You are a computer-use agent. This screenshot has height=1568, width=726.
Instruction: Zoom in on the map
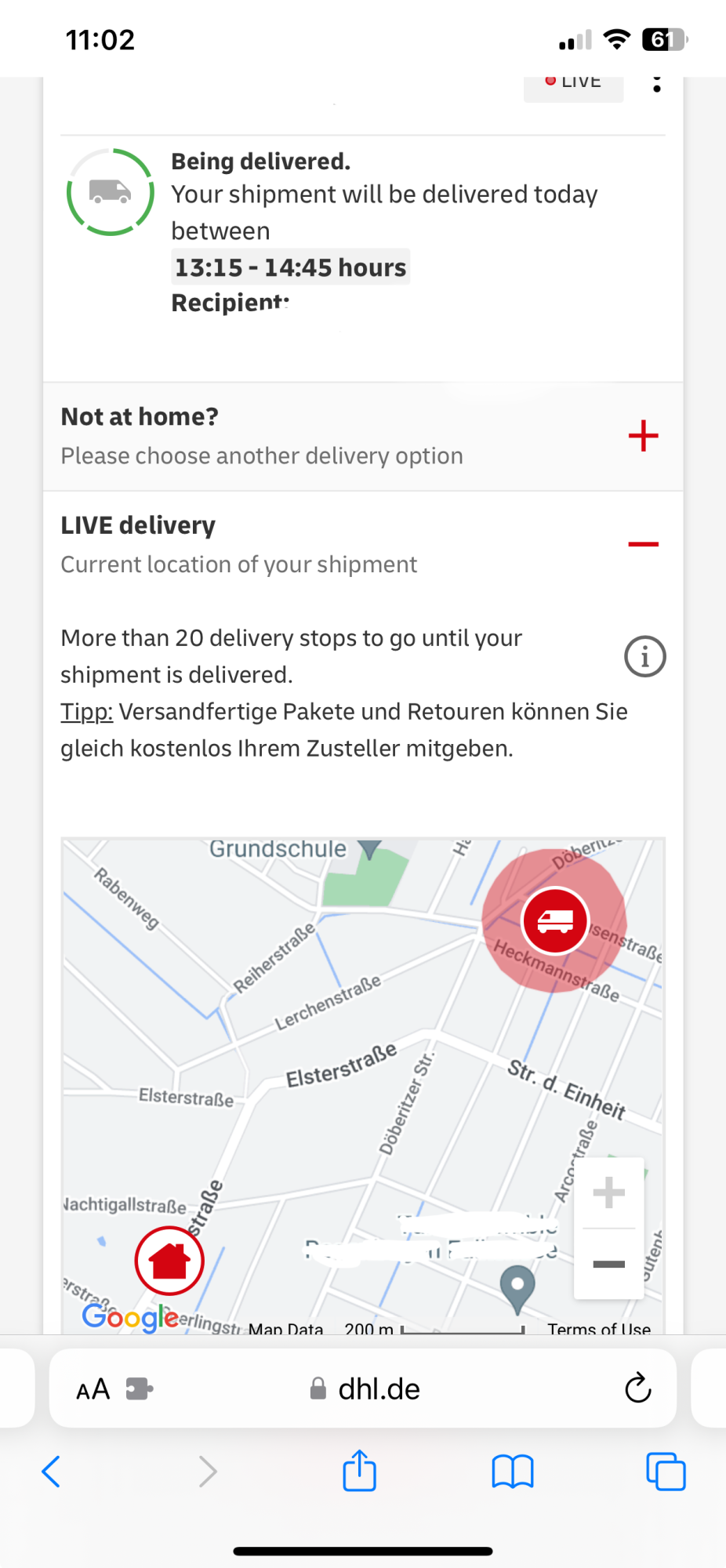click(609, 1192)
